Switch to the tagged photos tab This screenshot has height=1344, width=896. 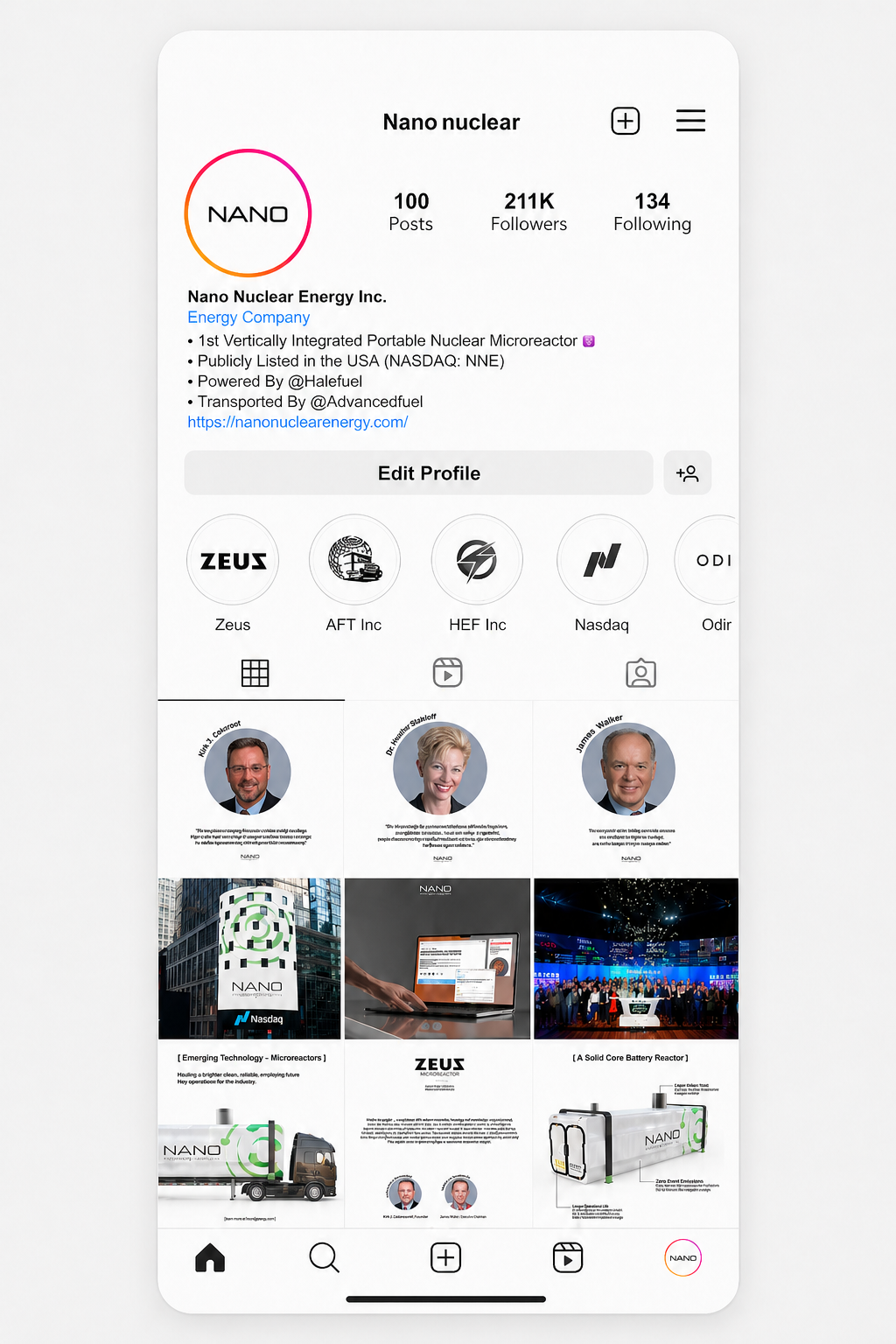(x=640, y=673)
